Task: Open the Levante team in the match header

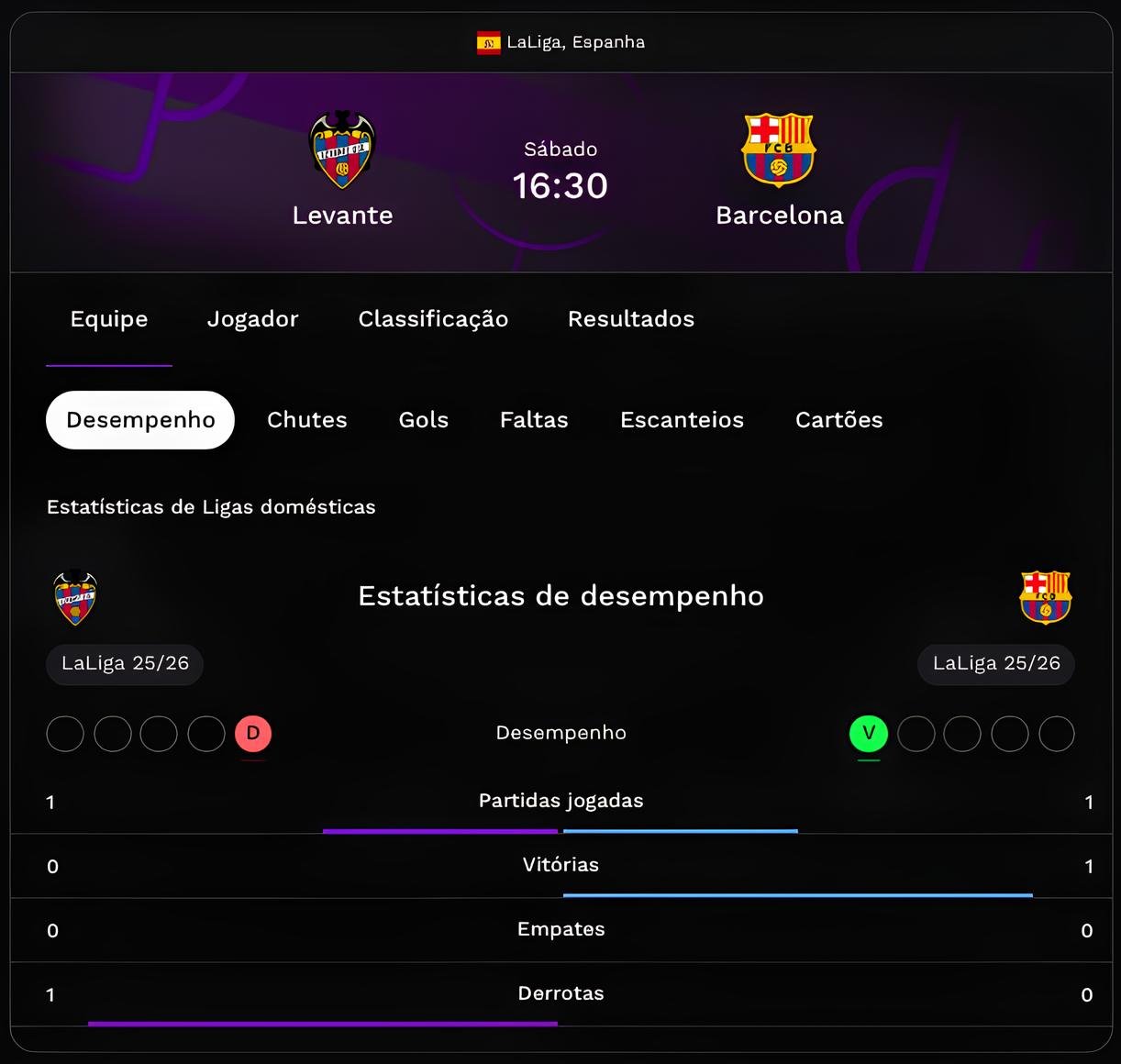Action: 342,170
